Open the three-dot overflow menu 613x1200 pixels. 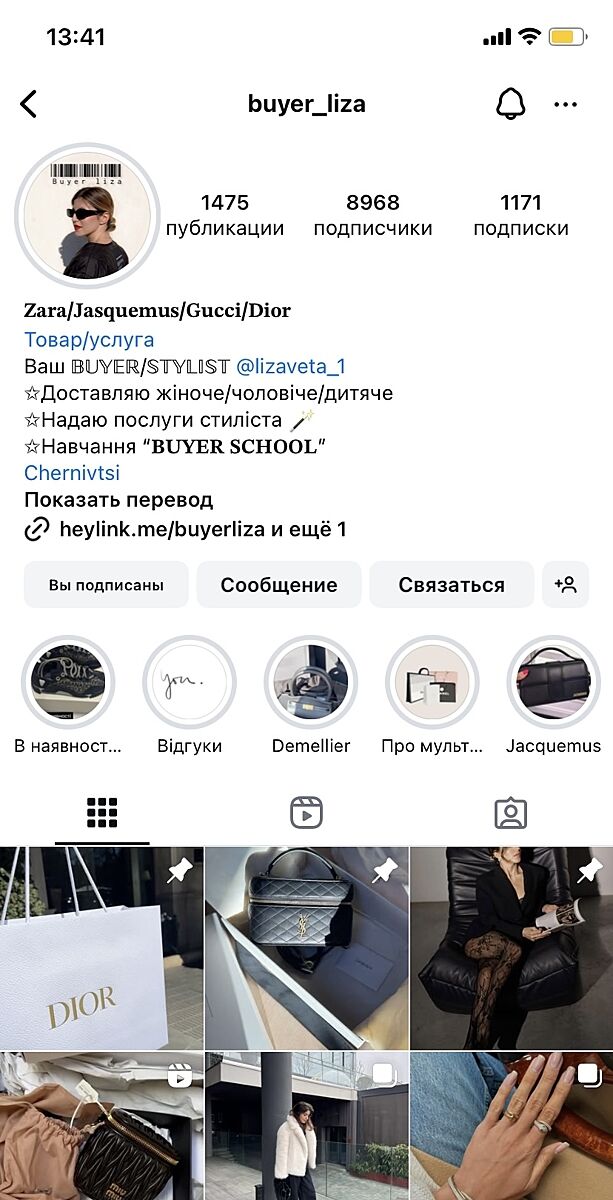click(x=566, y=104)
